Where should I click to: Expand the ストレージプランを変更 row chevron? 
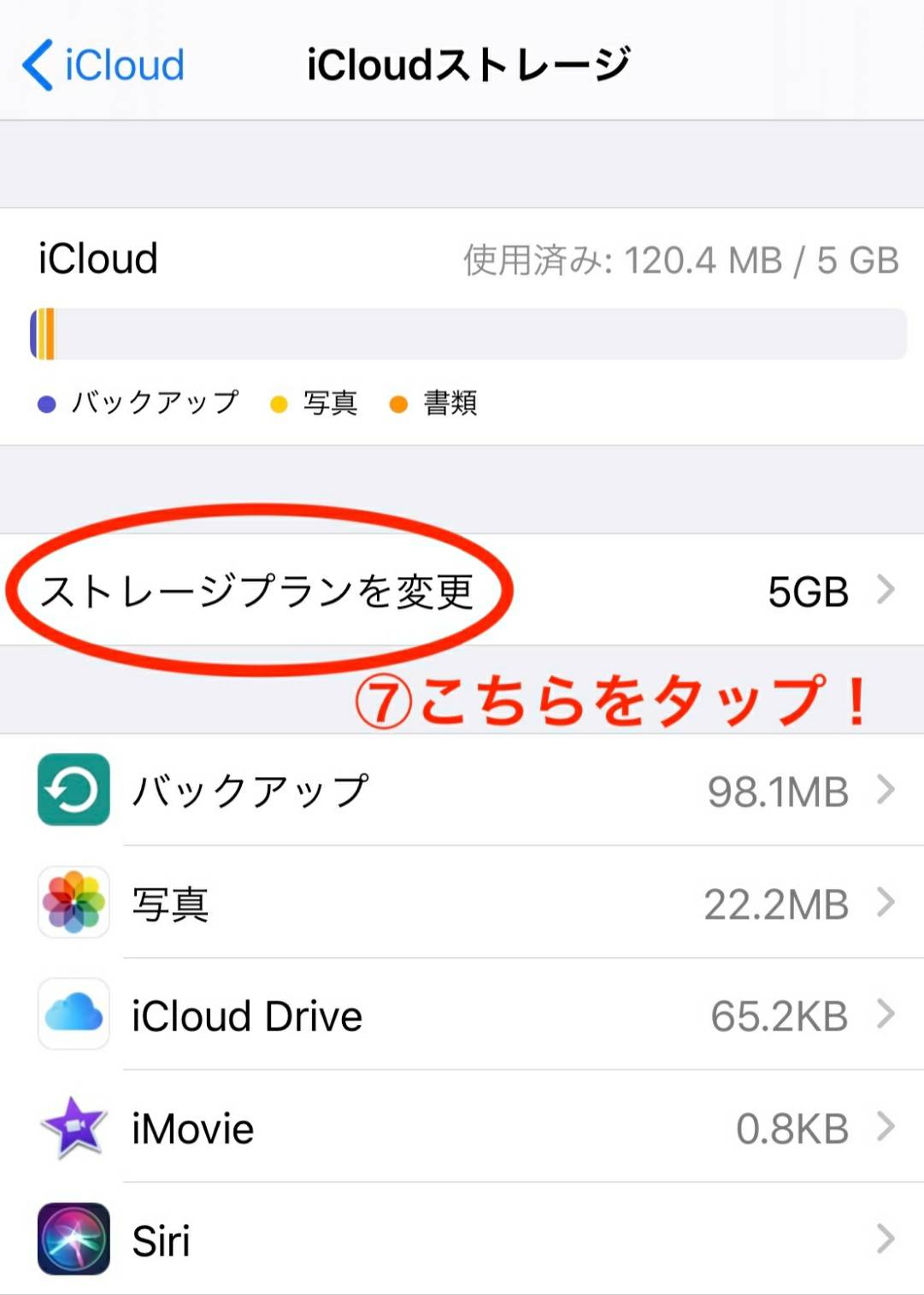coord(885,590)
